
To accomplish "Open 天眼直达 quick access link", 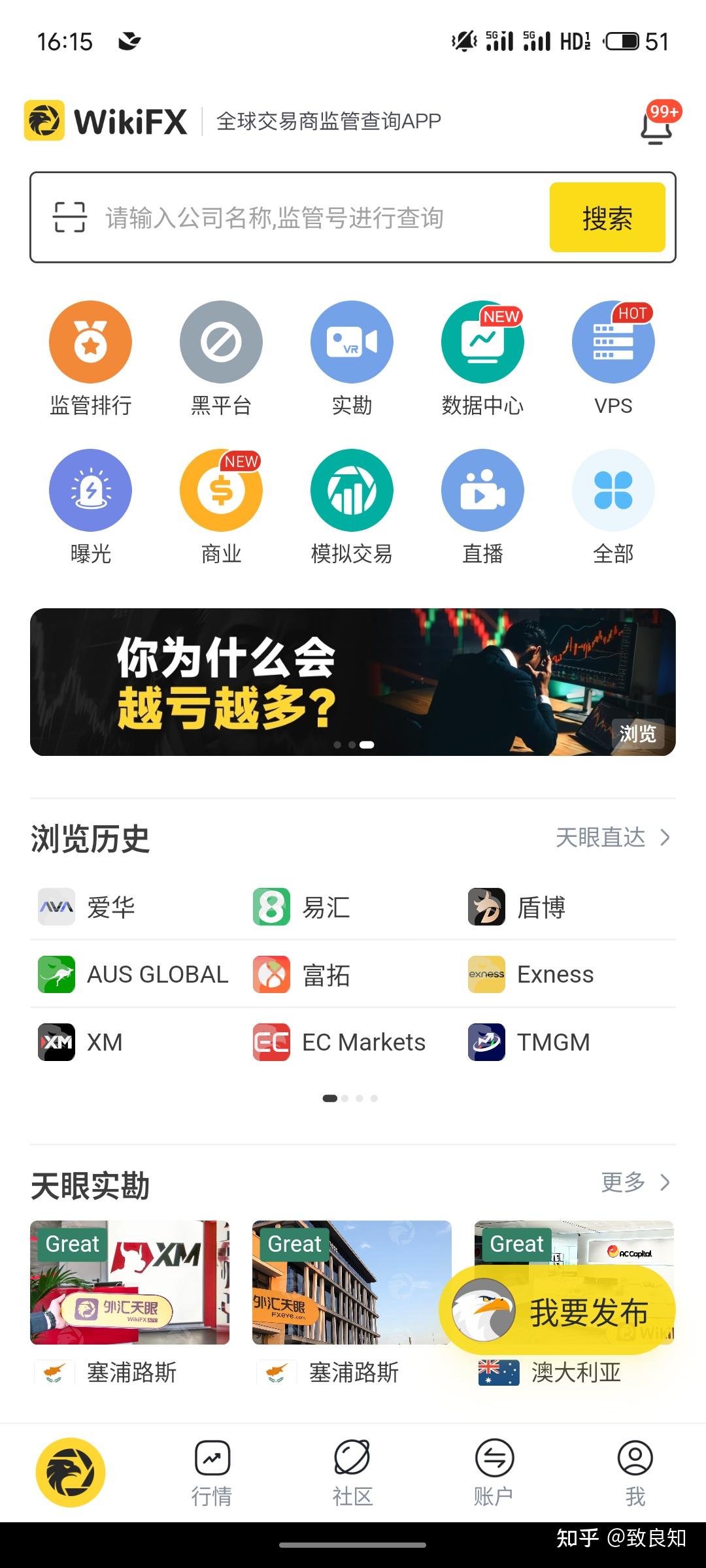I will click(x=611, y=838).
